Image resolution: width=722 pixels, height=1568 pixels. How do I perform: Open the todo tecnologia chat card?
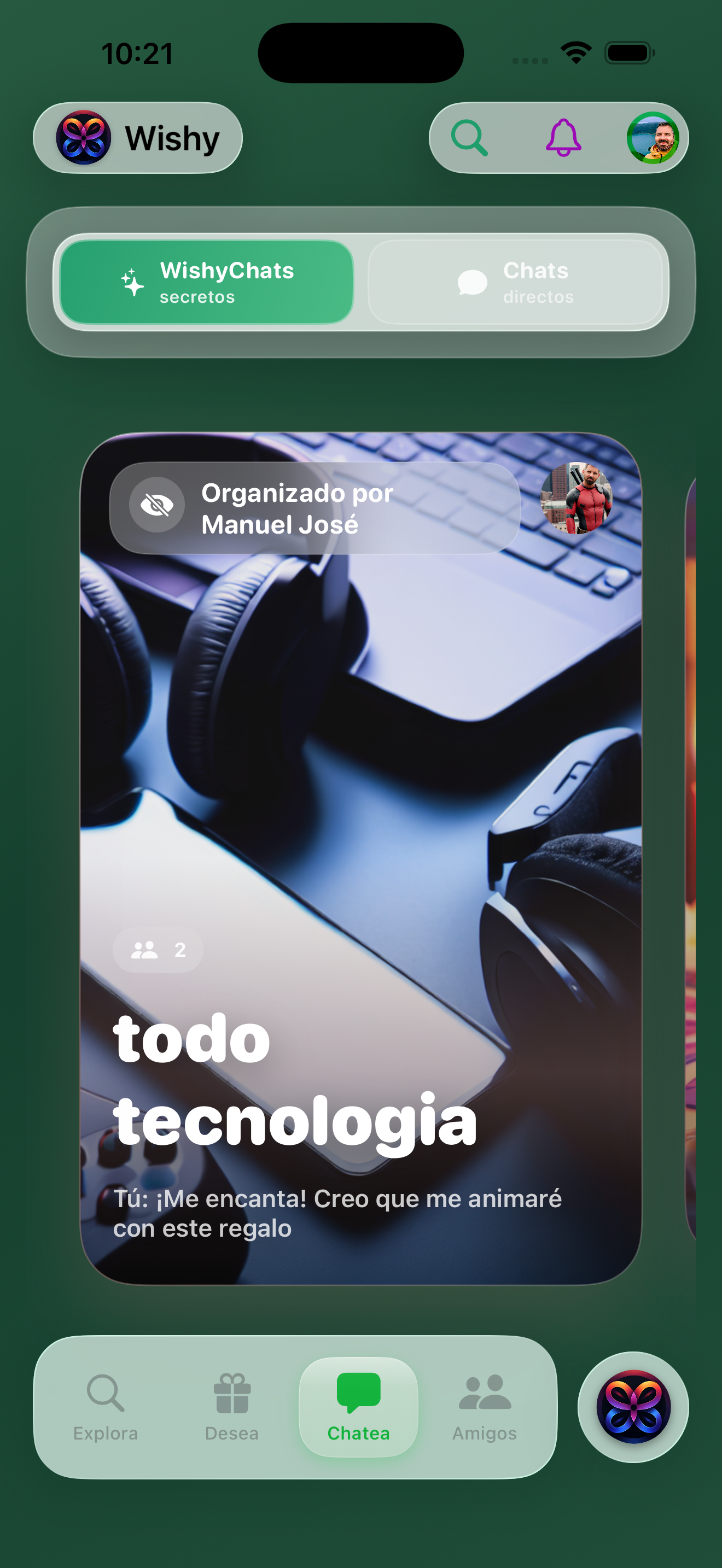(361, 859)
